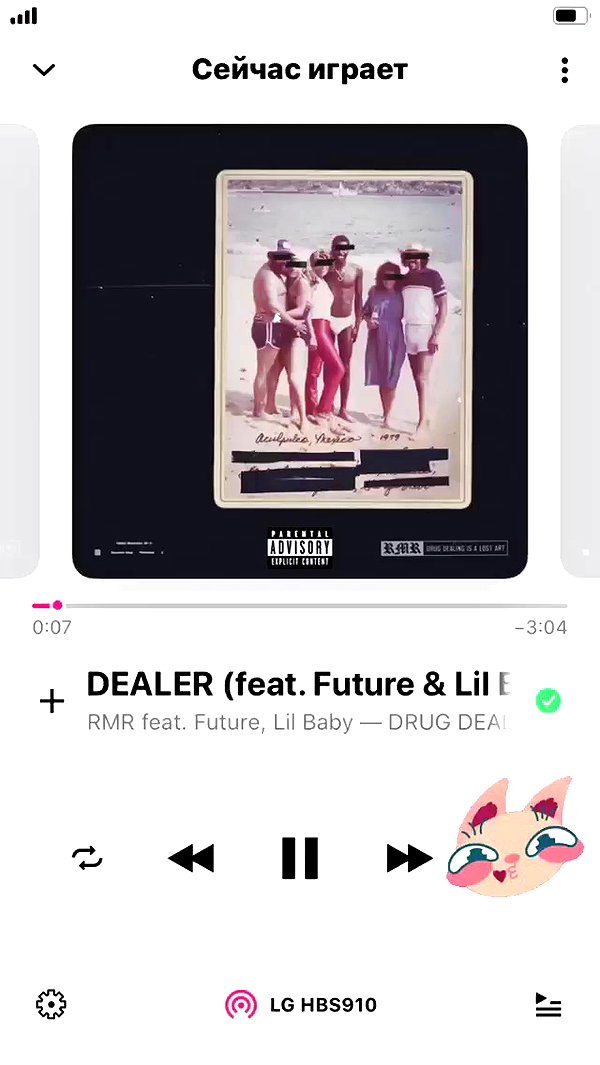Skip to next track
This screenshot has width=600, height=1065.
pyautogui.click(x=409, y=858)
